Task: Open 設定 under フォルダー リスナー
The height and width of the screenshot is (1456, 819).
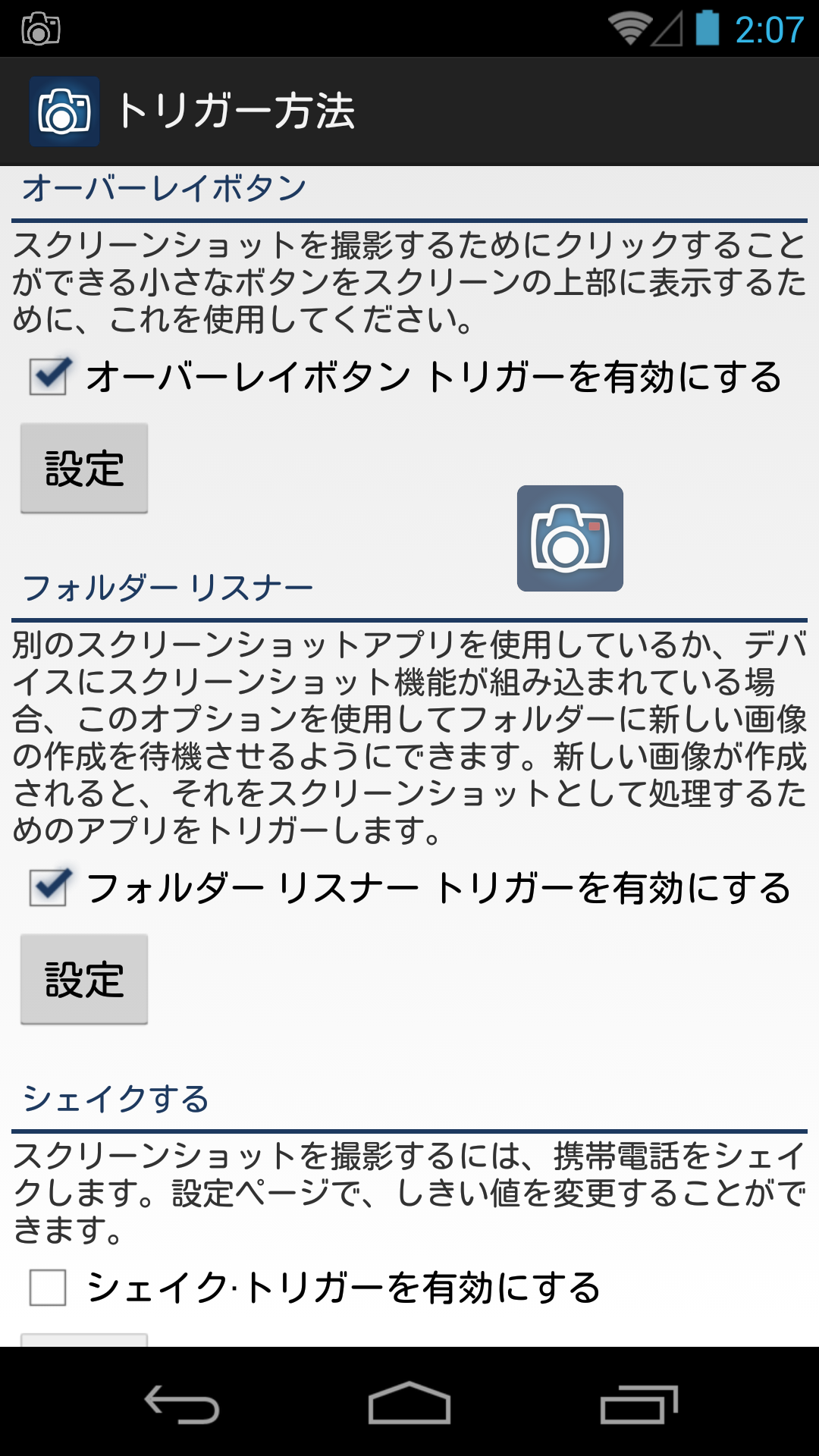Action: [x=84, y=980]
